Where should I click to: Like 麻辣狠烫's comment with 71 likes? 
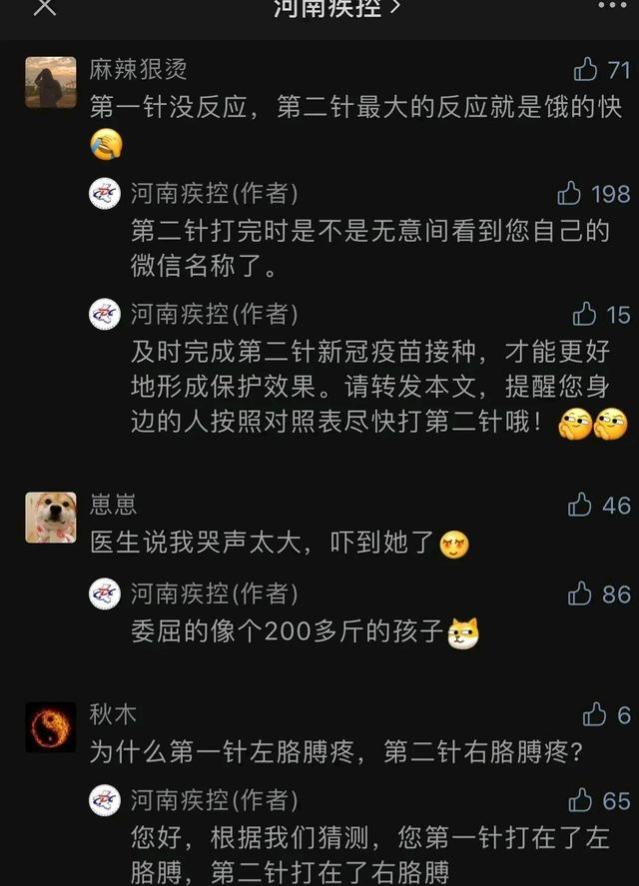586,70
